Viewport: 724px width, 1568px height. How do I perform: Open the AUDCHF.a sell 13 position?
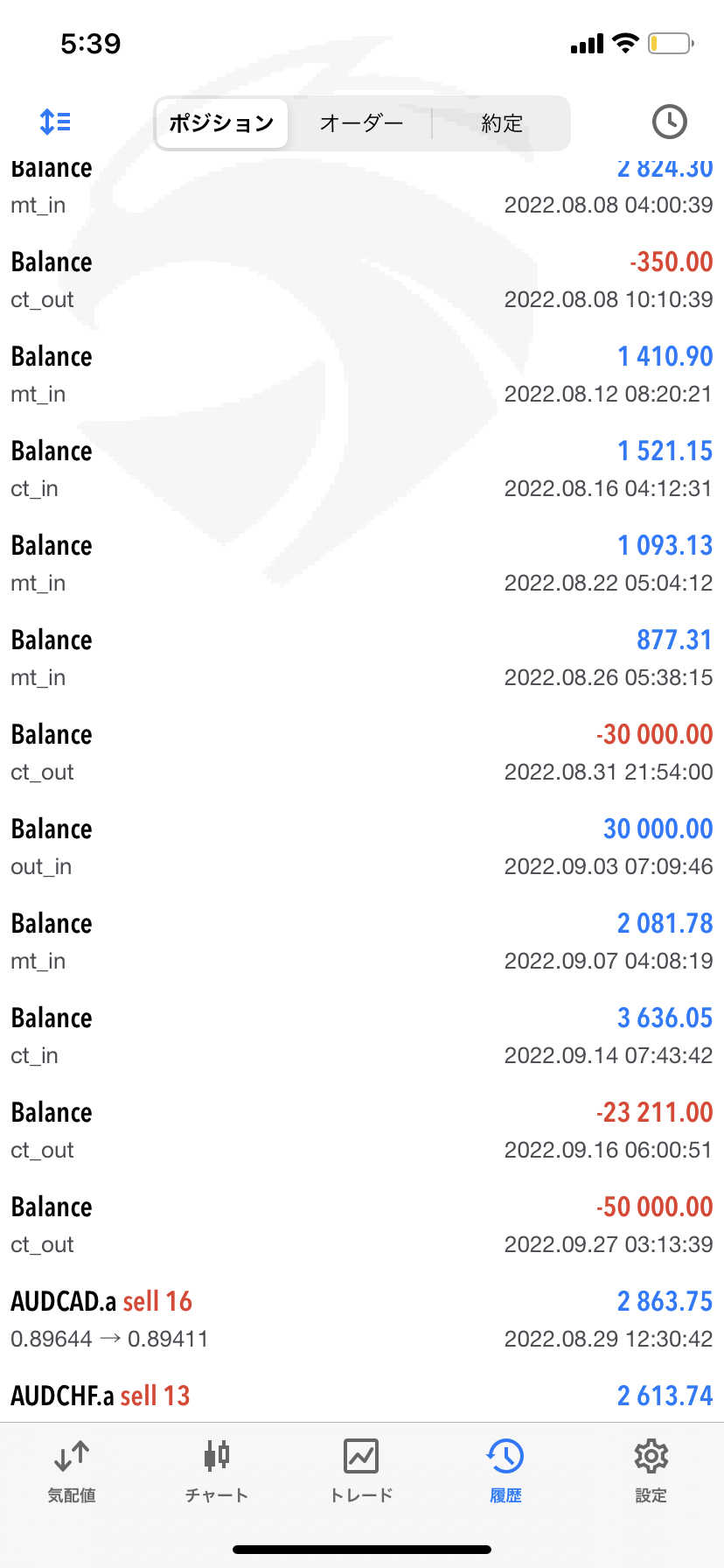pyautogui.click(x=362, y=1395)
